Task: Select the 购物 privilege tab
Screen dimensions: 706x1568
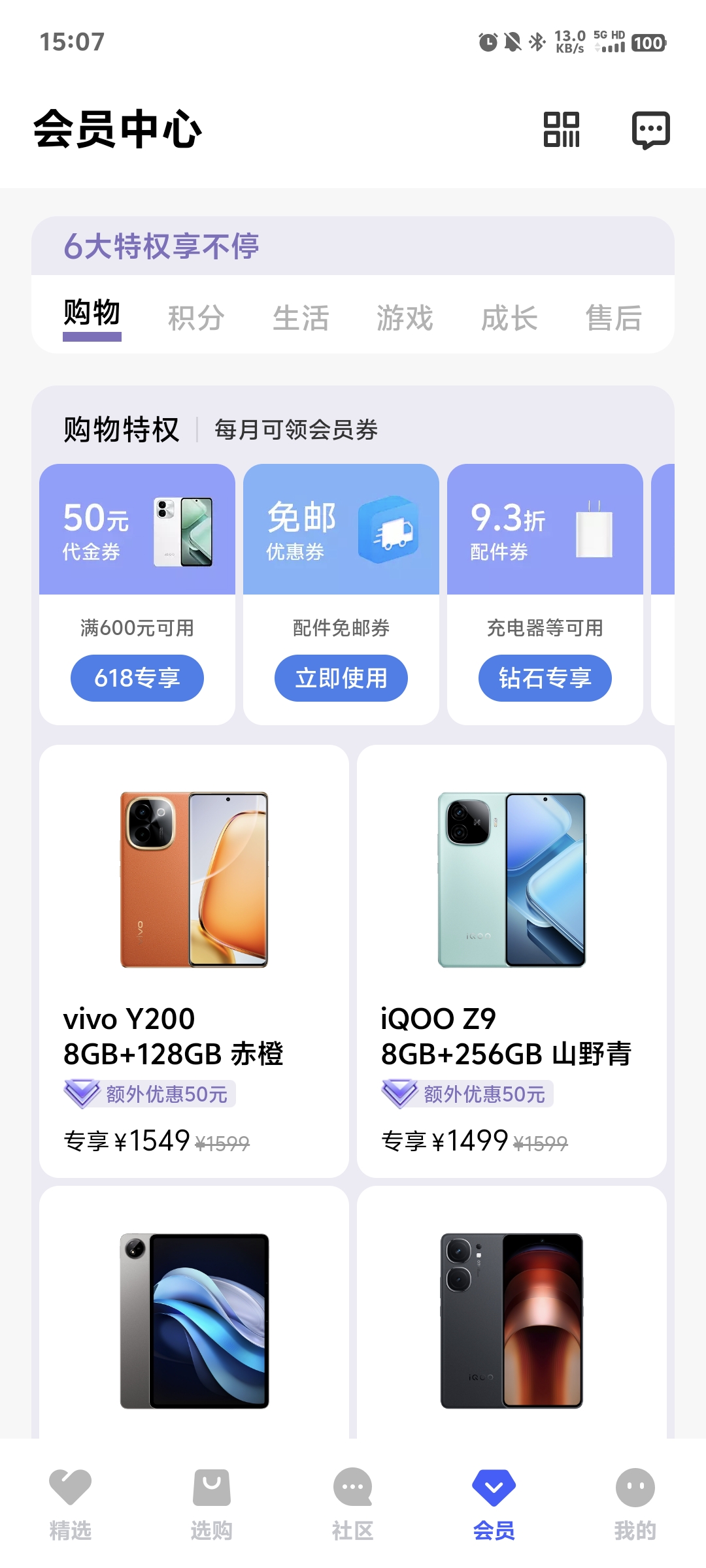Action: pos(92,315)
